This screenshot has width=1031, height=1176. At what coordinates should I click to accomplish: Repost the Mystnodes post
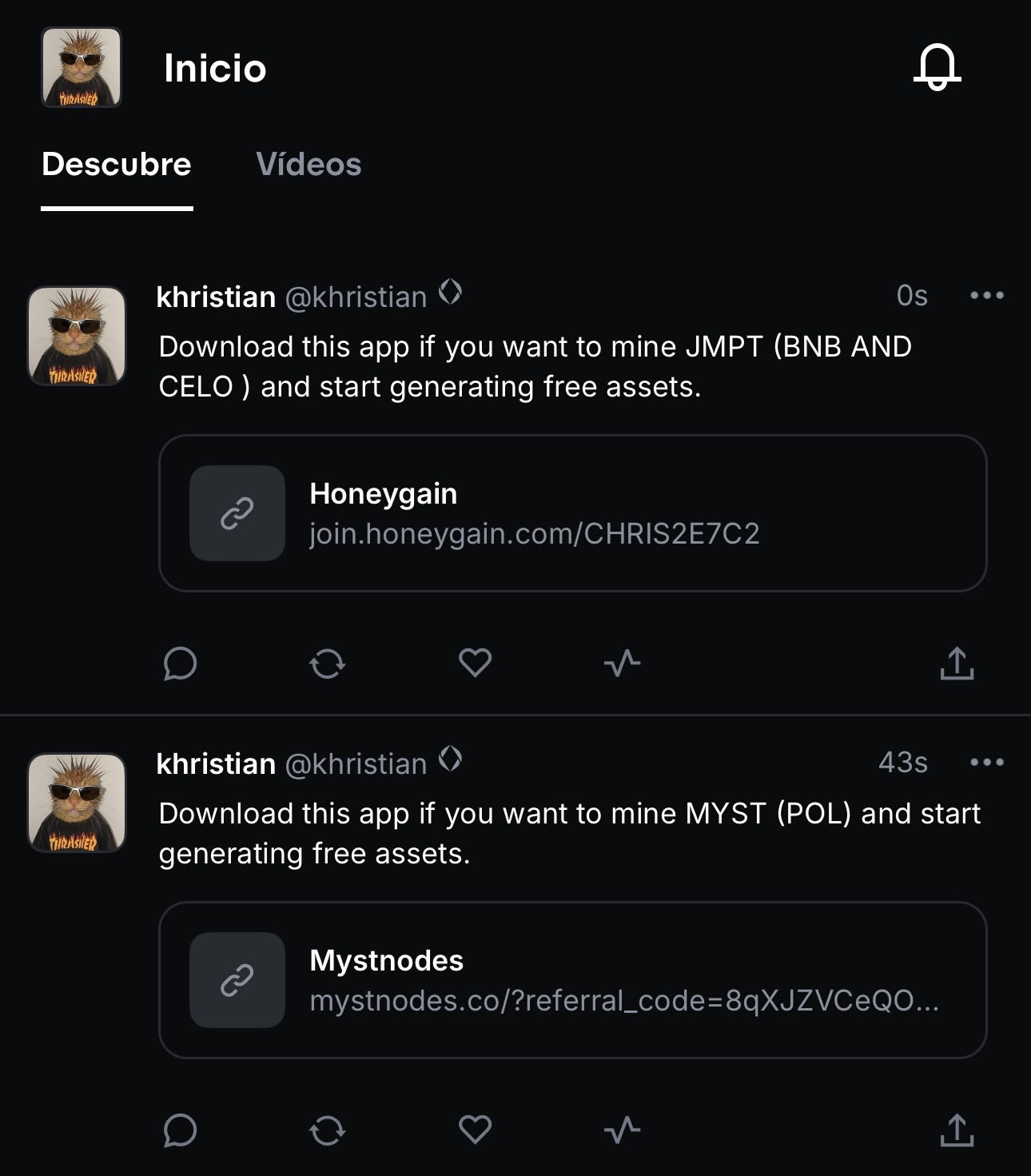[x=327, y=1130]
